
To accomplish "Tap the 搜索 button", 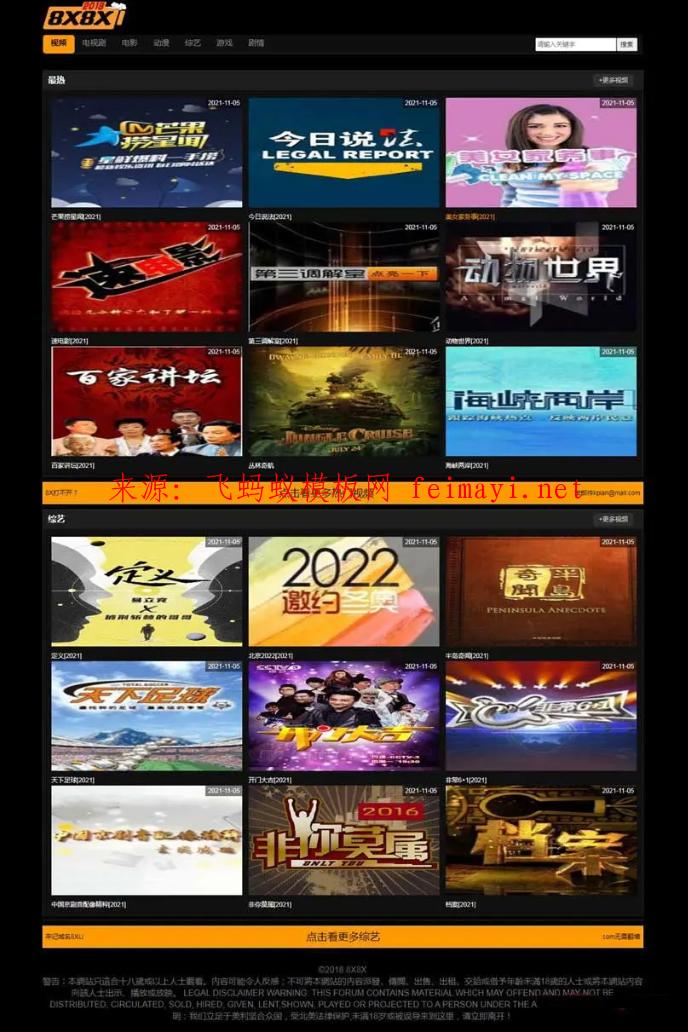I will point(626,44).
